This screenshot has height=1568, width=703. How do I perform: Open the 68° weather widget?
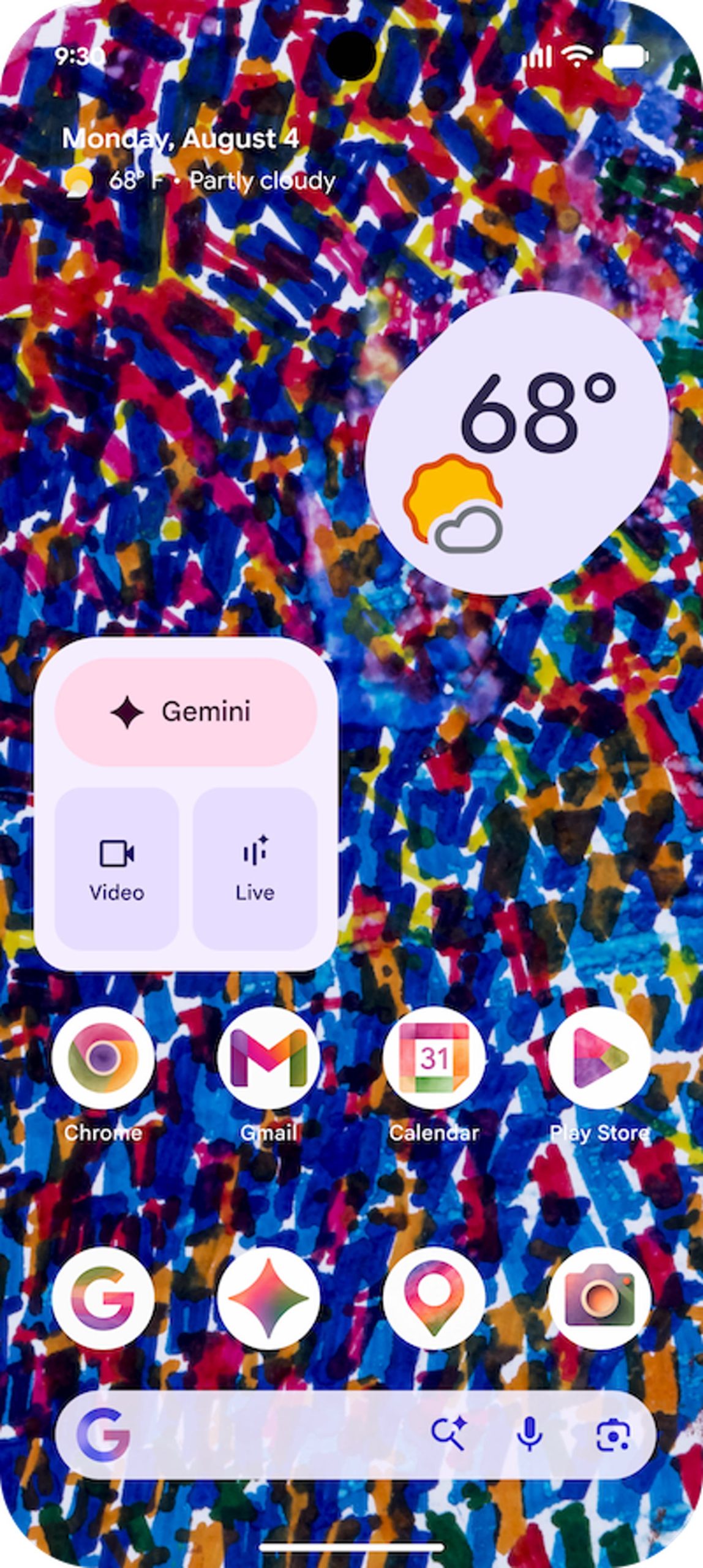coord(517,442)
